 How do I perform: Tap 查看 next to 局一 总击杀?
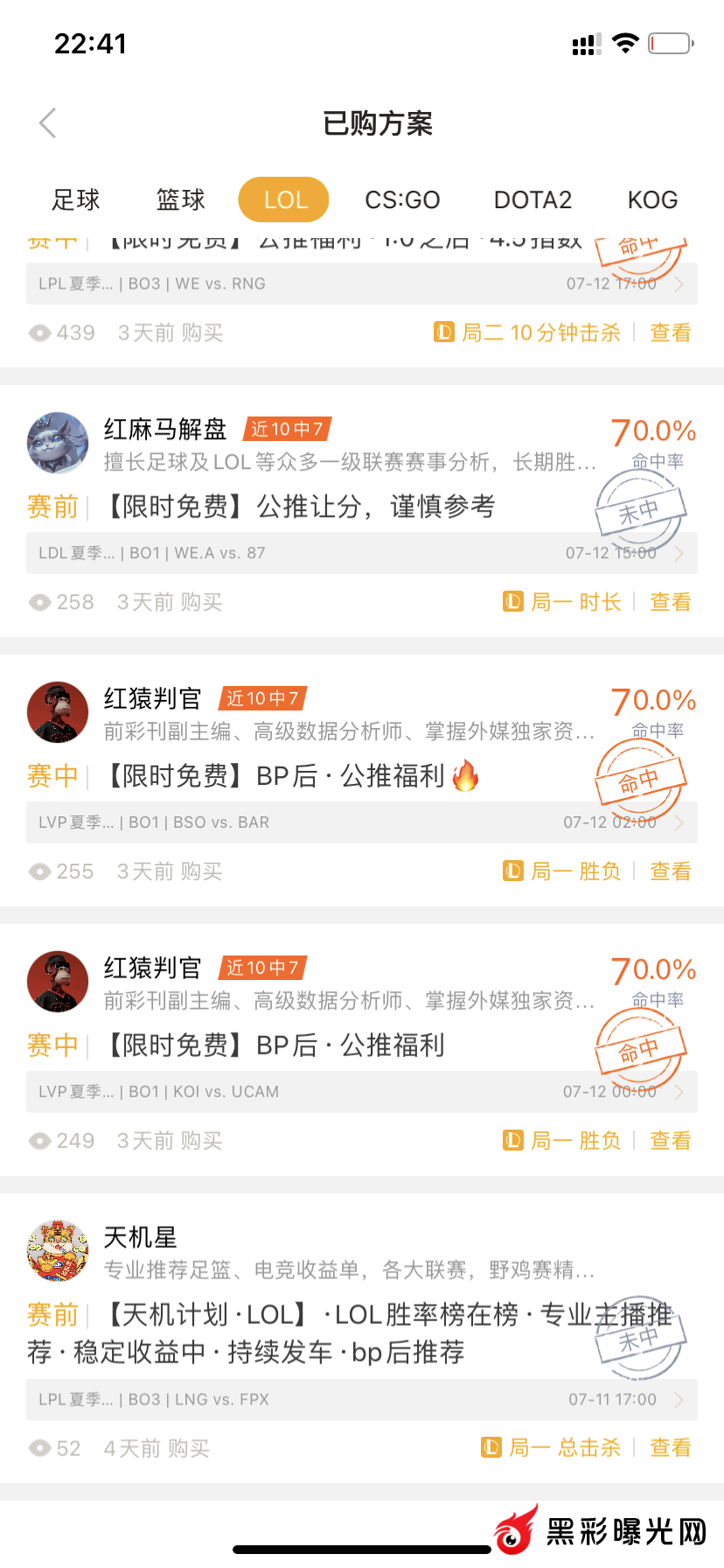pyautogui.click(x=671, y=1448)
